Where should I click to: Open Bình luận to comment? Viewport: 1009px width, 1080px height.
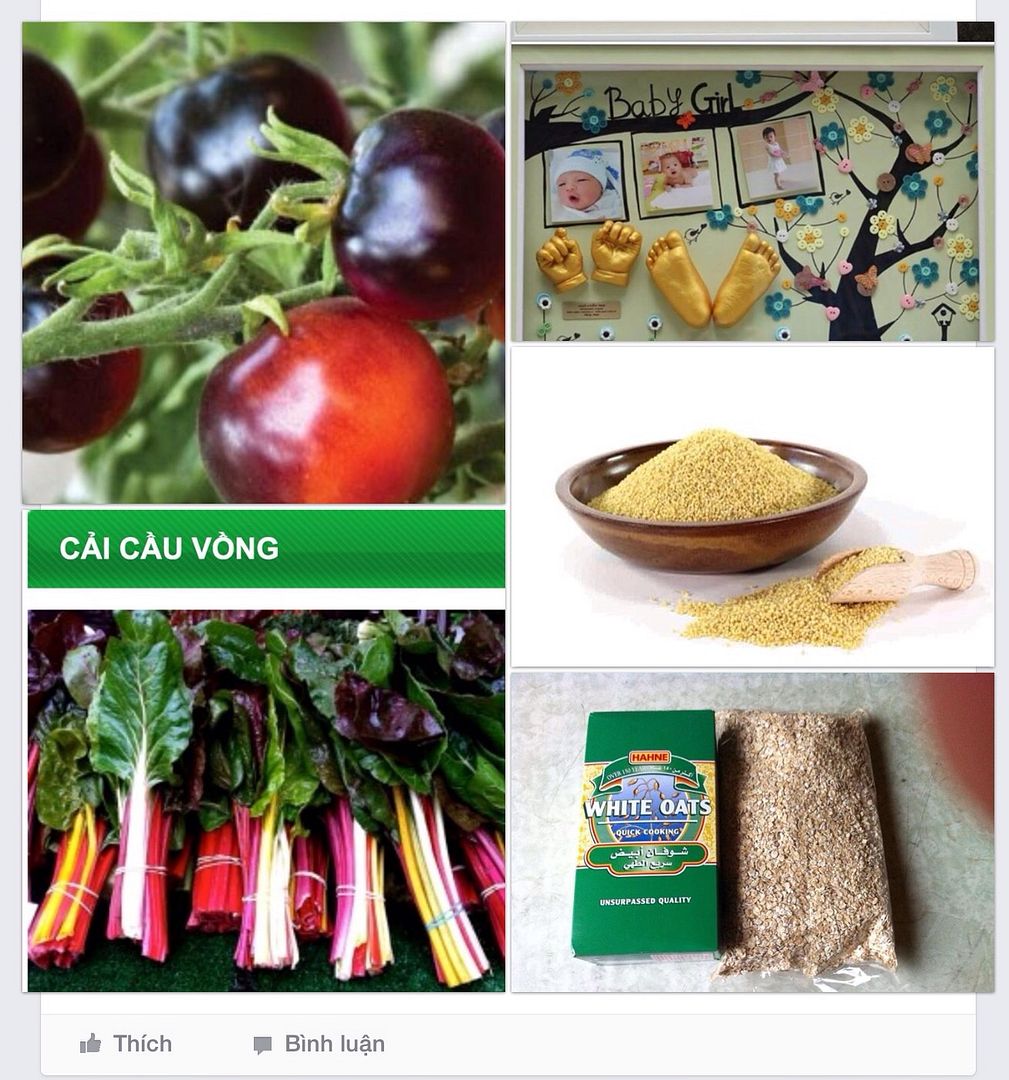pyautogui.click(x=319, y=1044)
